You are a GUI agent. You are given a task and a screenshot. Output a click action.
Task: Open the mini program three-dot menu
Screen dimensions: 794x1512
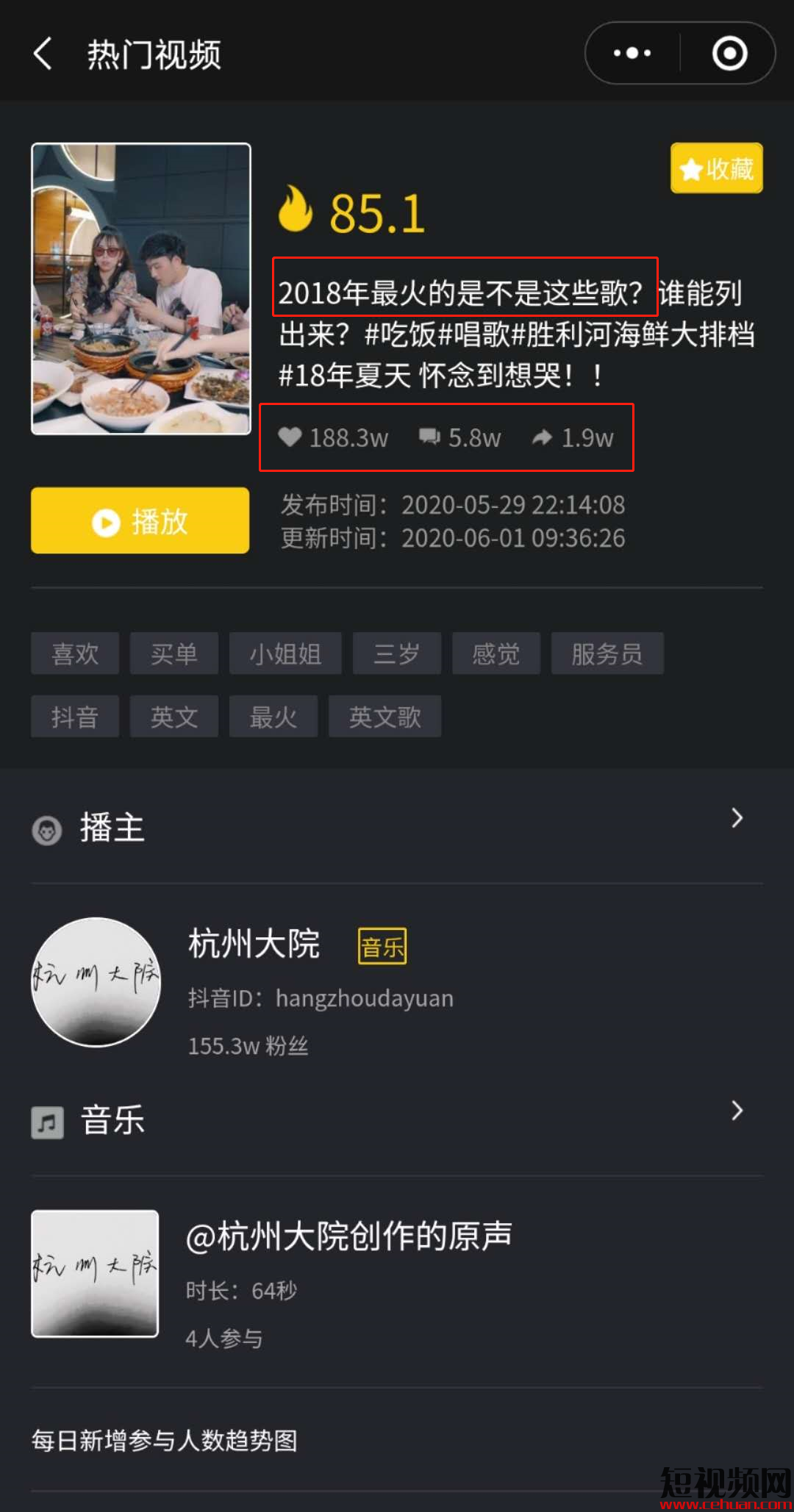pyautogui.click(x=632, y=53)
